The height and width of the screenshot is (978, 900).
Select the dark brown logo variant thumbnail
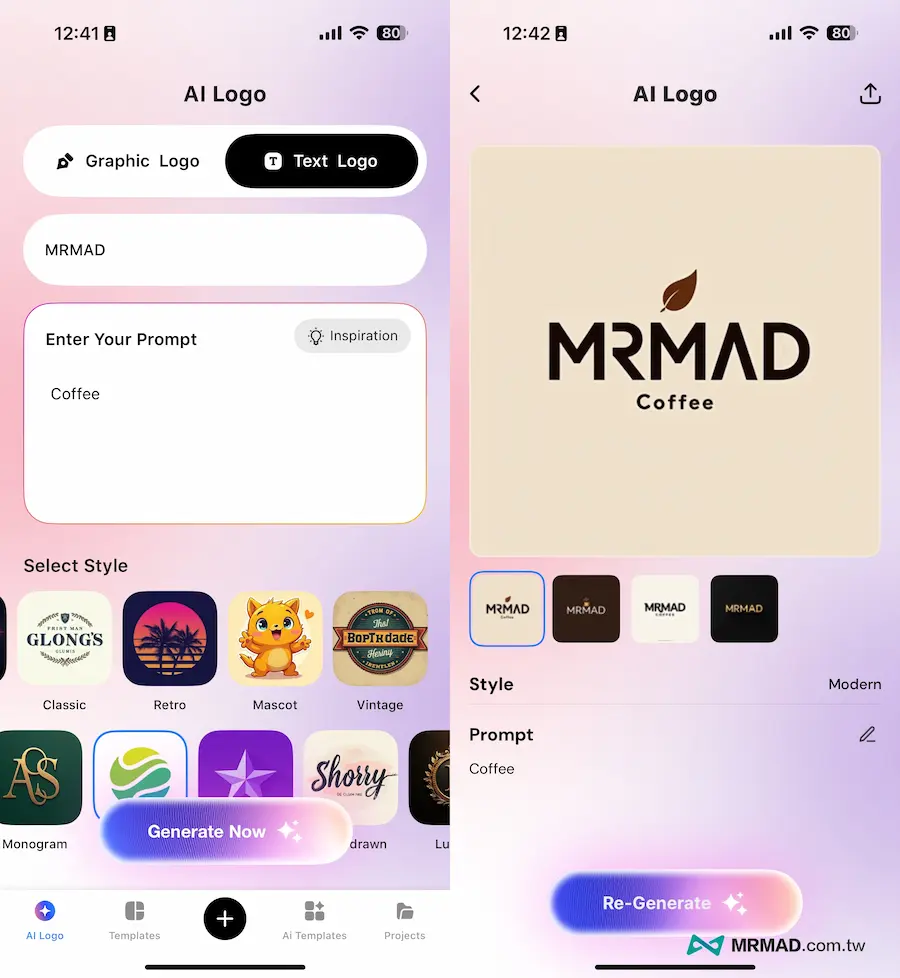(x=586, y=609)
